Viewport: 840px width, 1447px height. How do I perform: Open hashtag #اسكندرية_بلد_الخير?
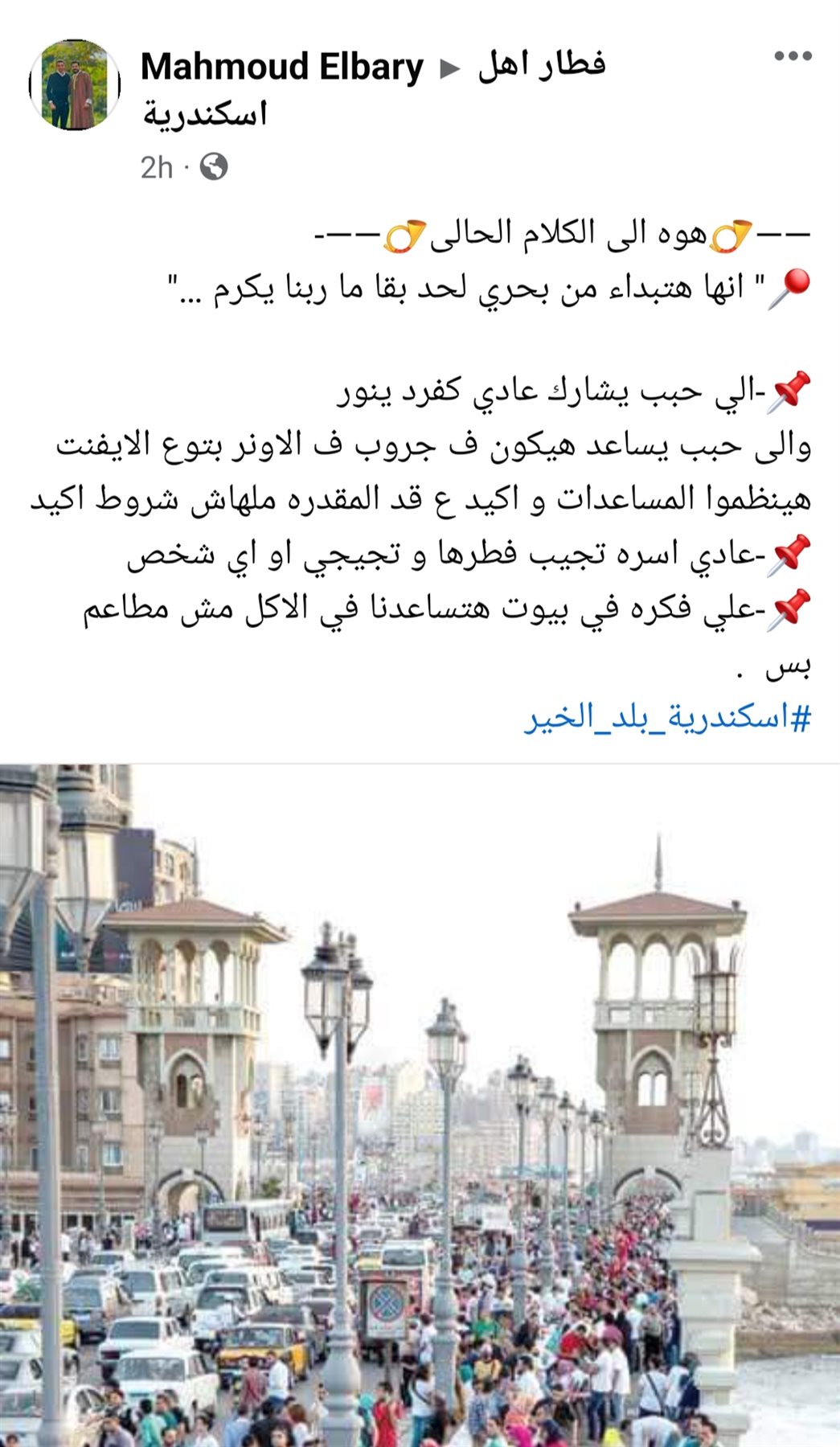point(667,717)
